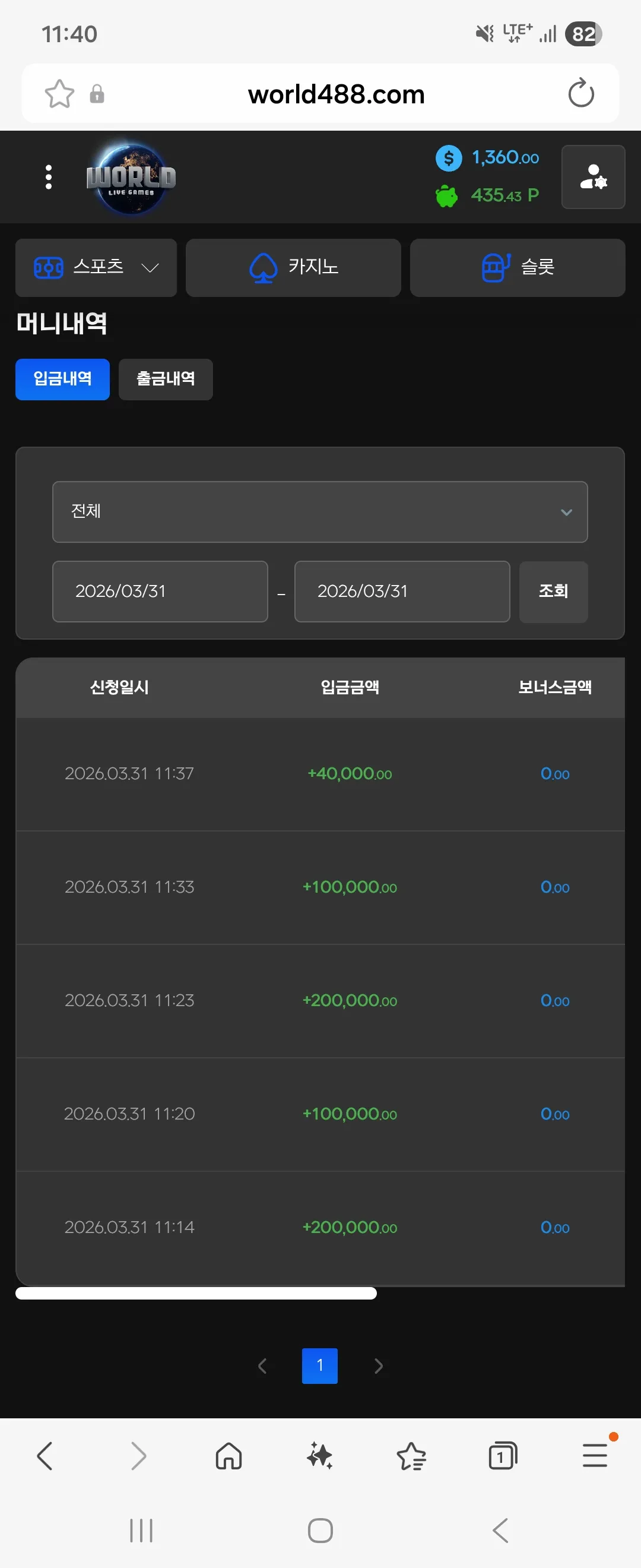Image resolution: width=641 pixels, height=1568 pixels.
Task: Open the browser AI sparkle assistant
Action: (320, 1456)
